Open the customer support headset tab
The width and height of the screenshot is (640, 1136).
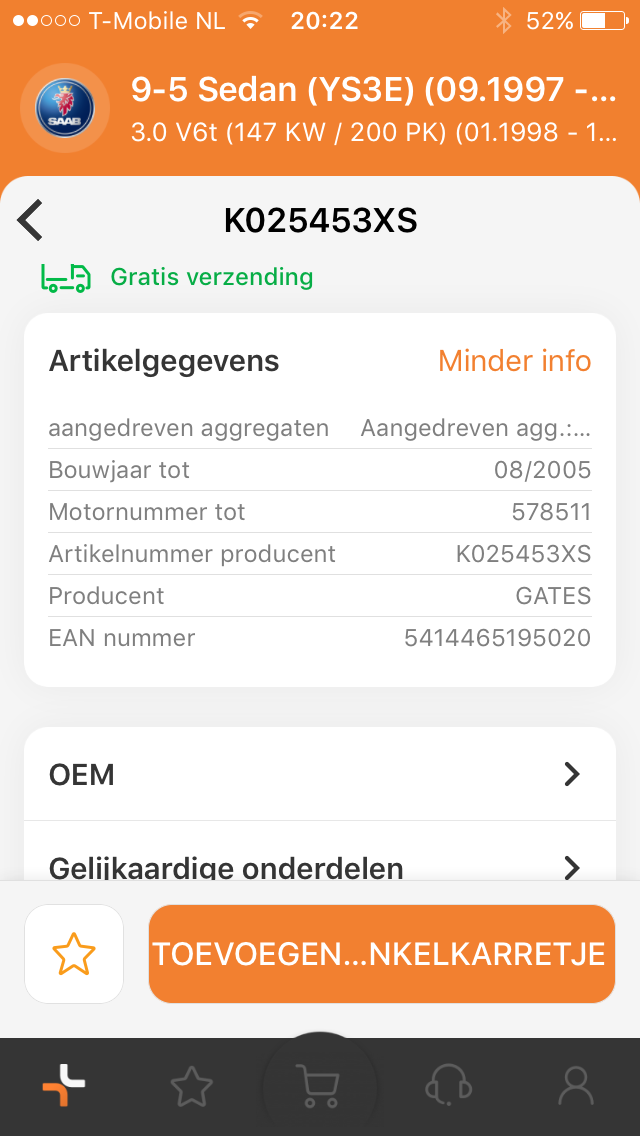pyautogui.click(x=448, y=1086)
